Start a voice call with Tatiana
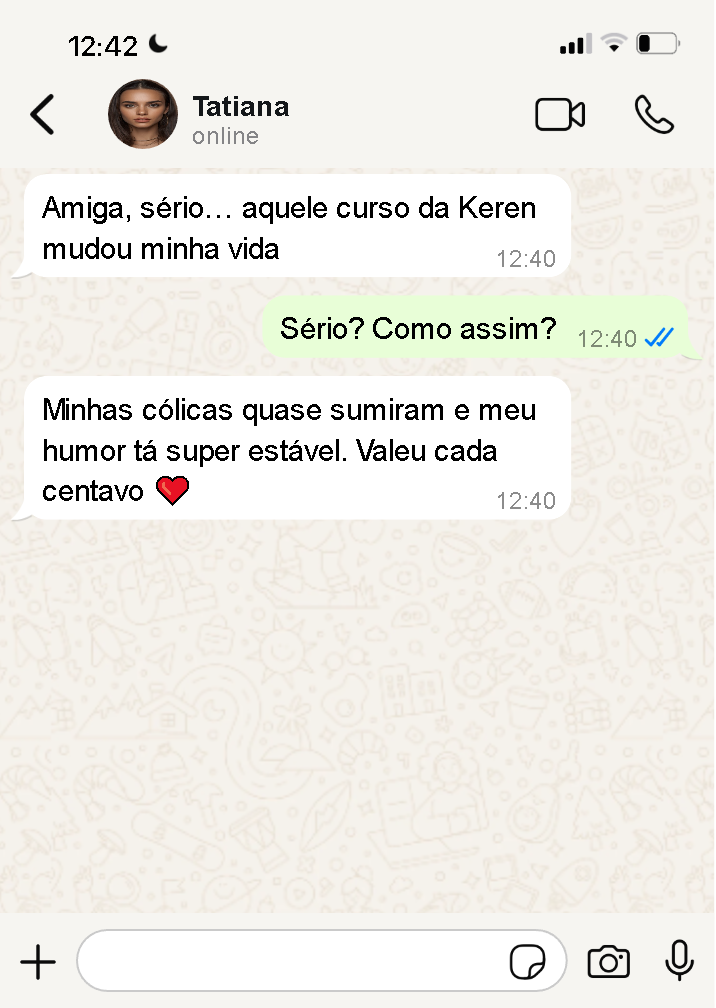 [x=654, y=115]
